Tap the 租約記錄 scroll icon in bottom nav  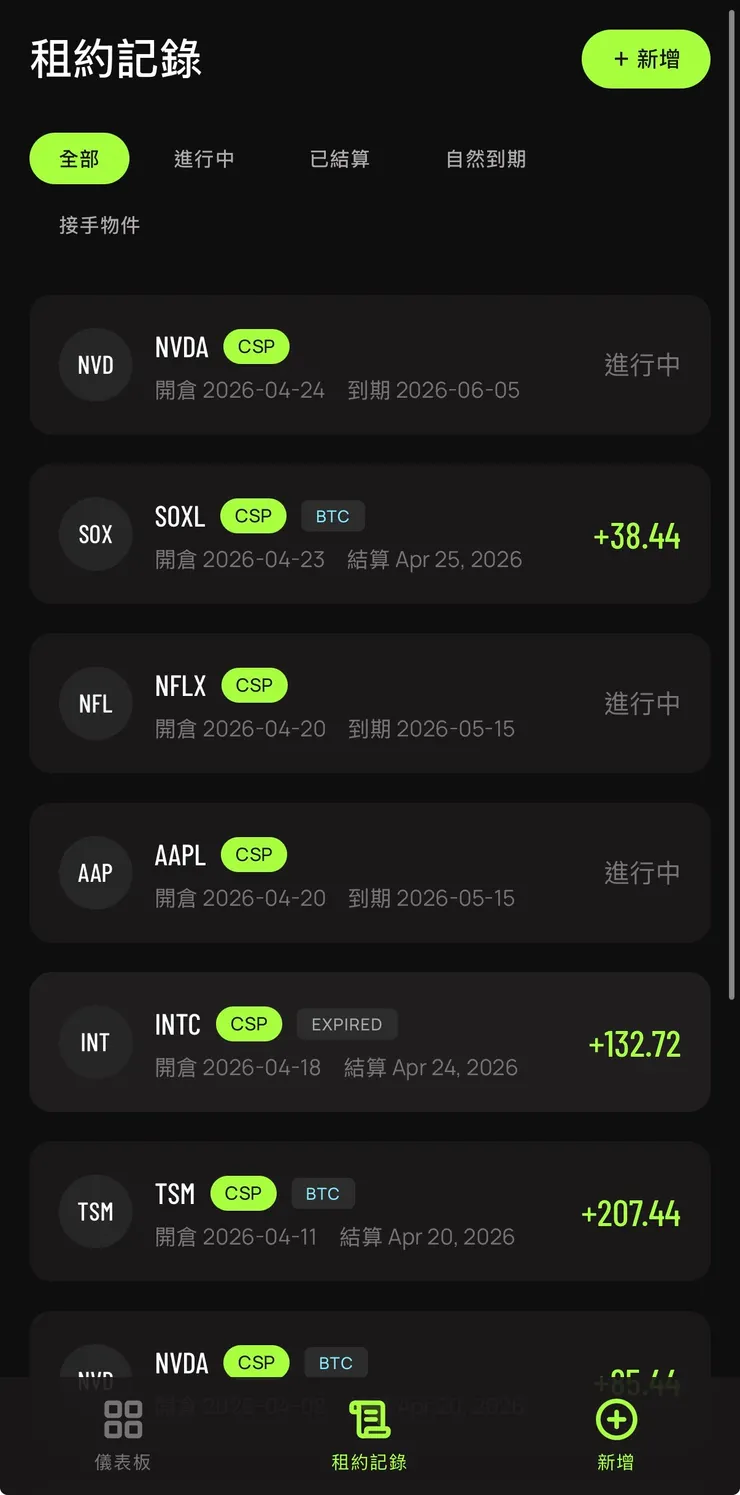[x=369, y=1432]
